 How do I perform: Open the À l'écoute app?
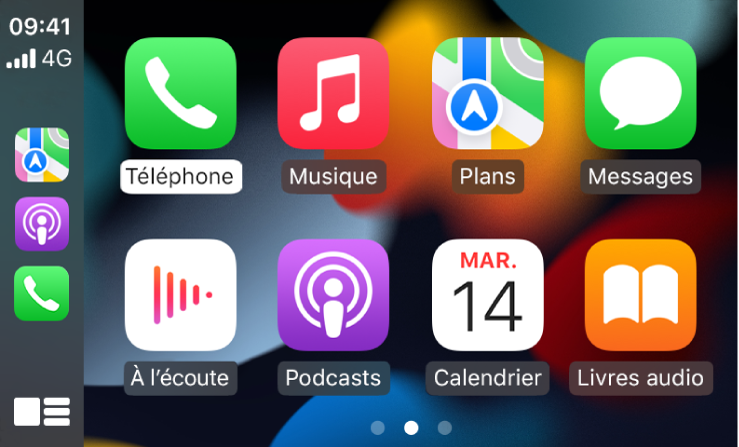[x=180, y=295]
